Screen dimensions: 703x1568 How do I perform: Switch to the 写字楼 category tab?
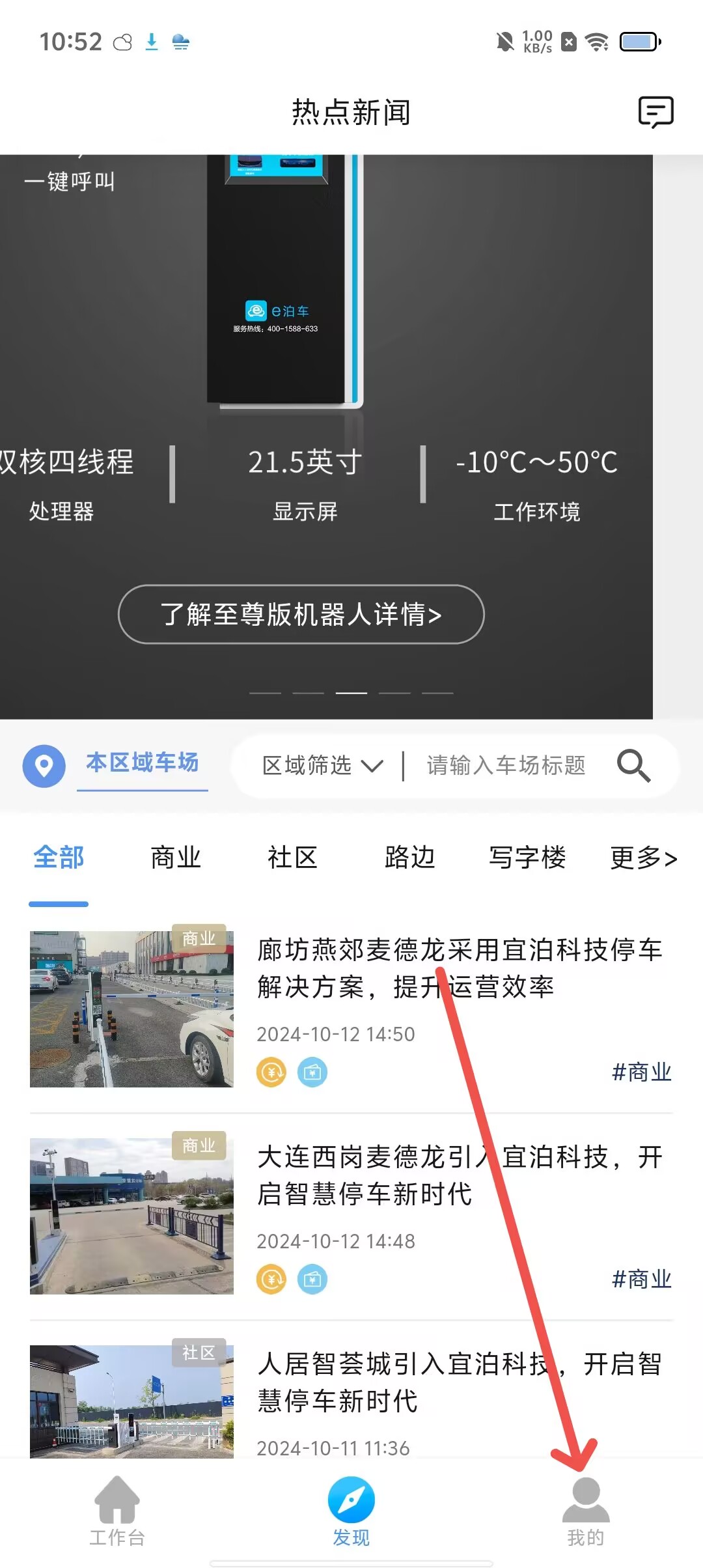click(x=527, y=858)
